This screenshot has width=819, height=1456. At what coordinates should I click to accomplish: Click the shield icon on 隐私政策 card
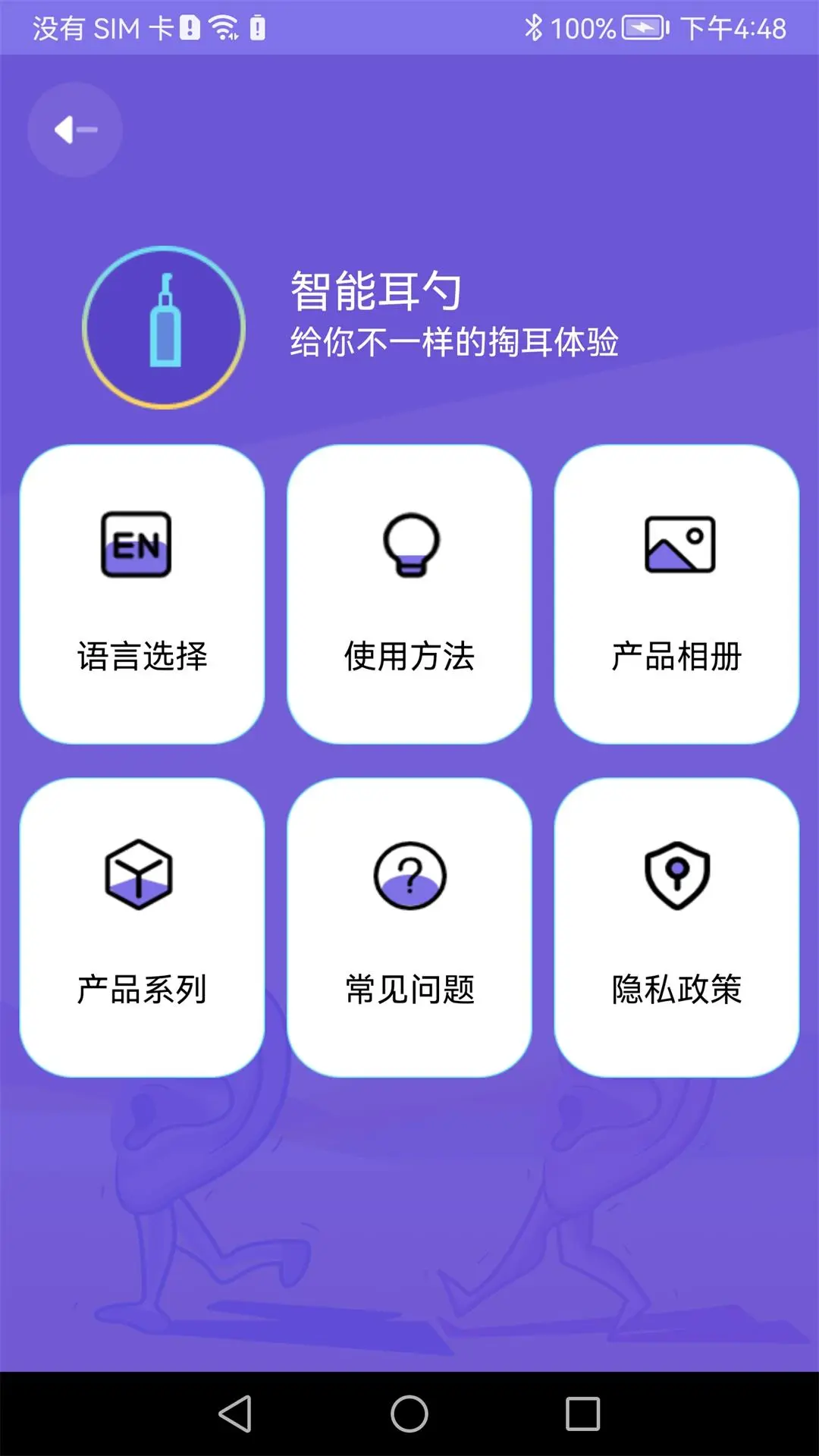[677, 878]
